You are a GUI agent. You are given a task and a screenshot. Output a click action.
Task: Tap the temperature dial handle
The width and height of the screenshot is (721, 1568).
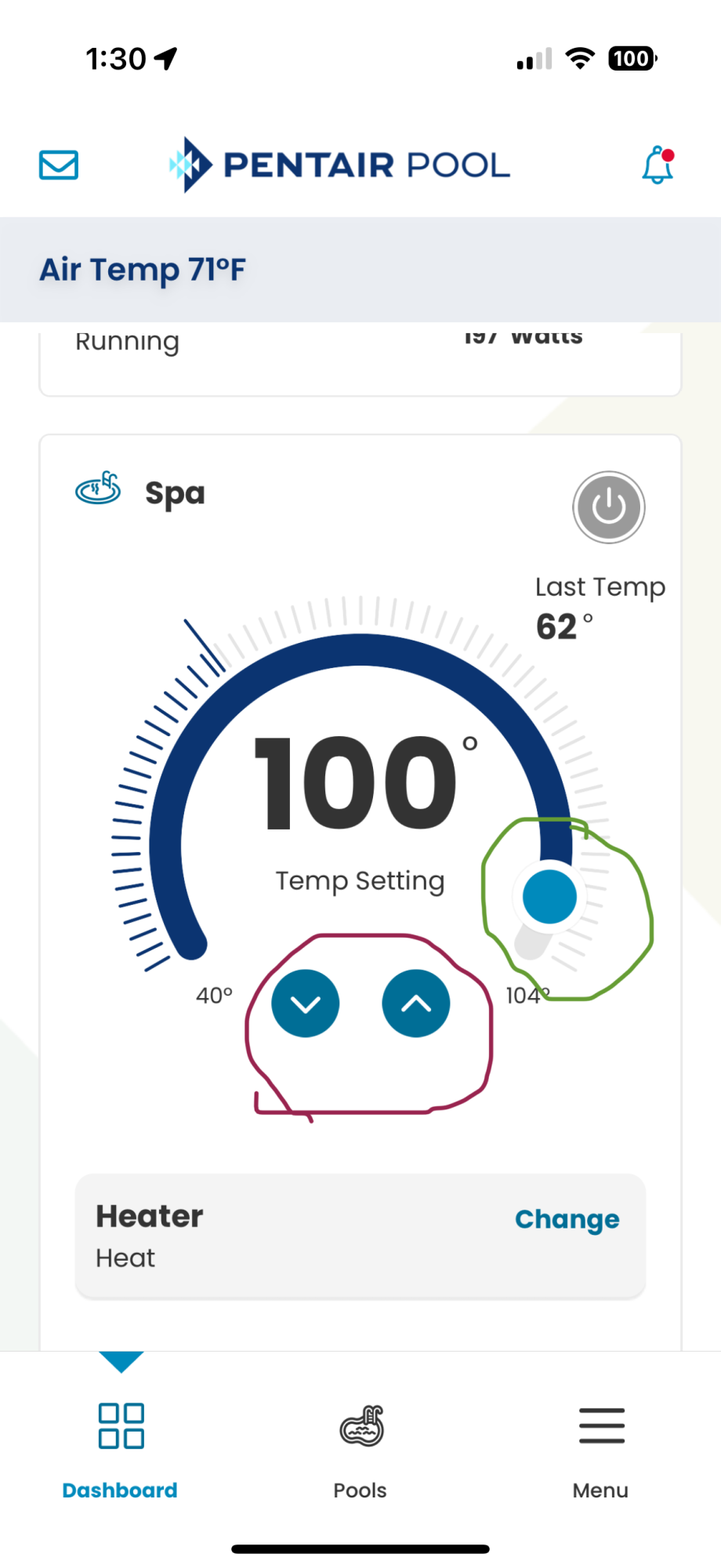point(549,896)
